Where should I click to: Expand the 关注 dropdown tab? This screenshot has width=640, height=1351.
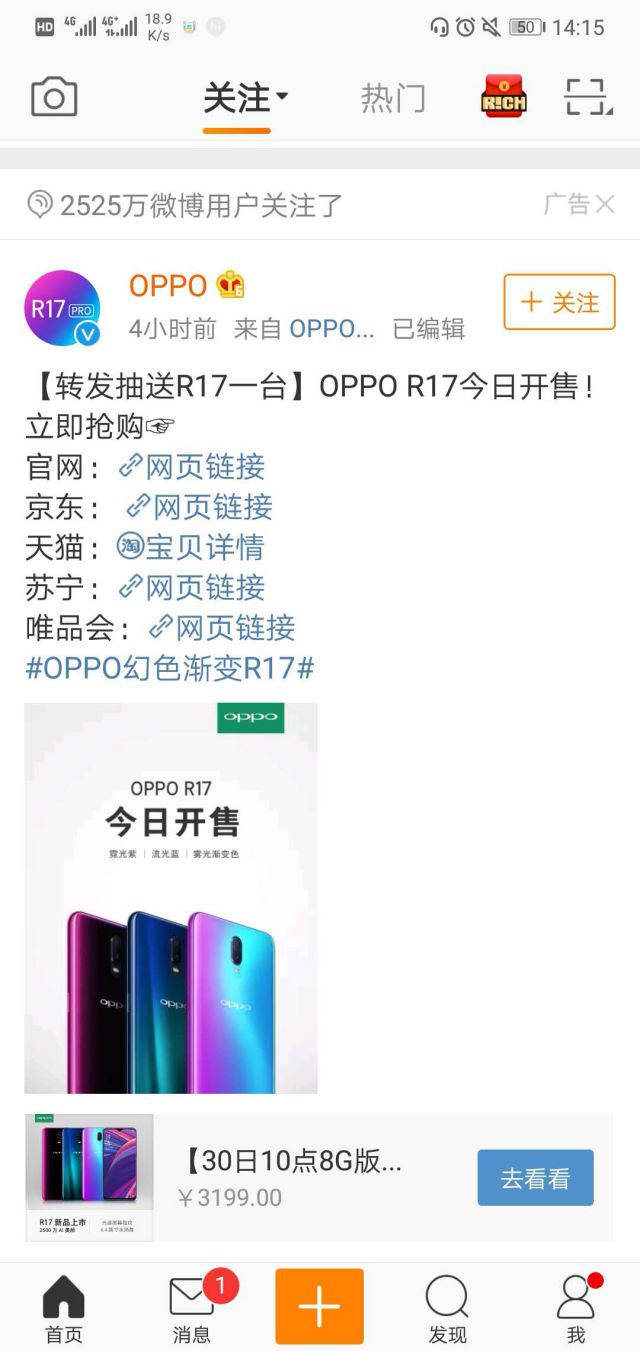click(243, 98)
